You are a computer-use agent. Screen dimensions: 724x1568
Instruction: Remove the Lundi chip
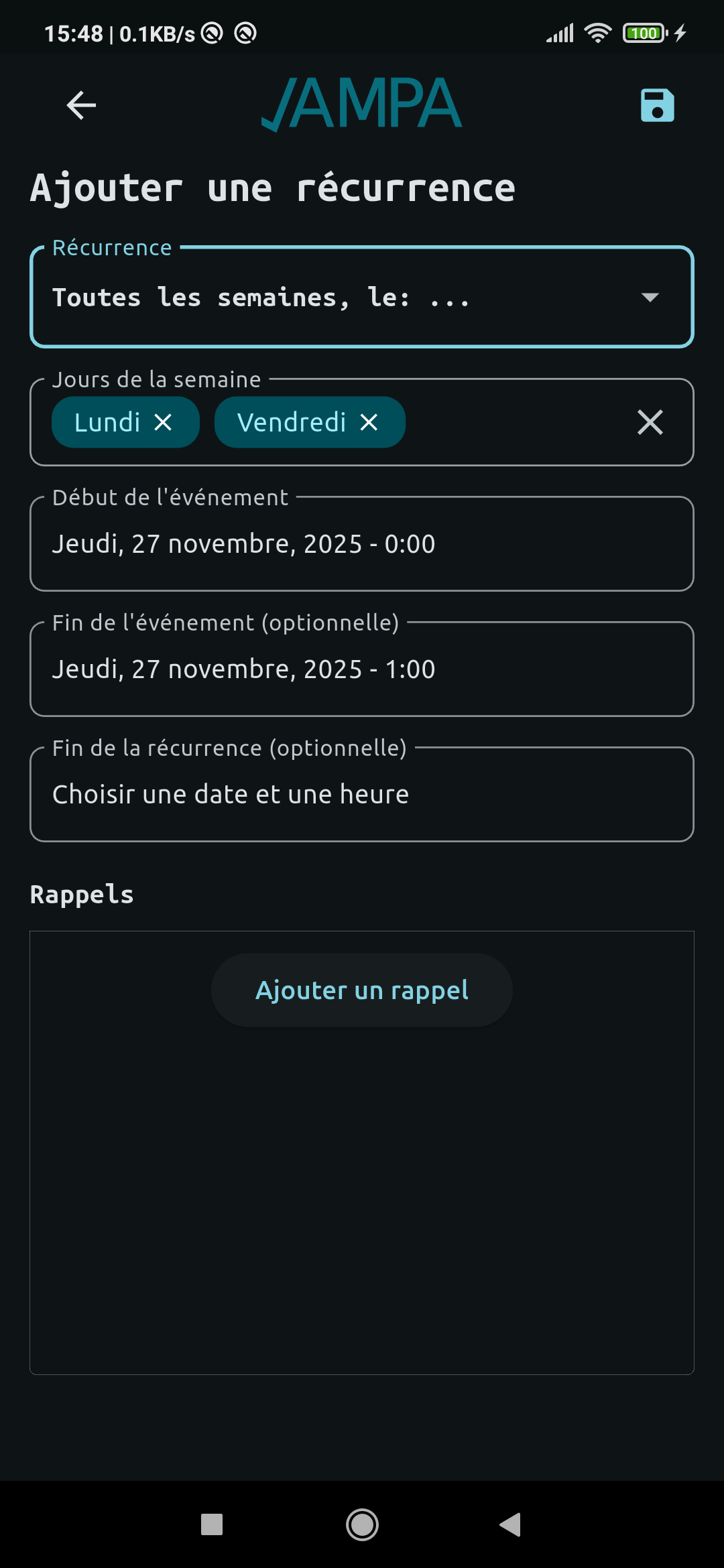point(163,422)
